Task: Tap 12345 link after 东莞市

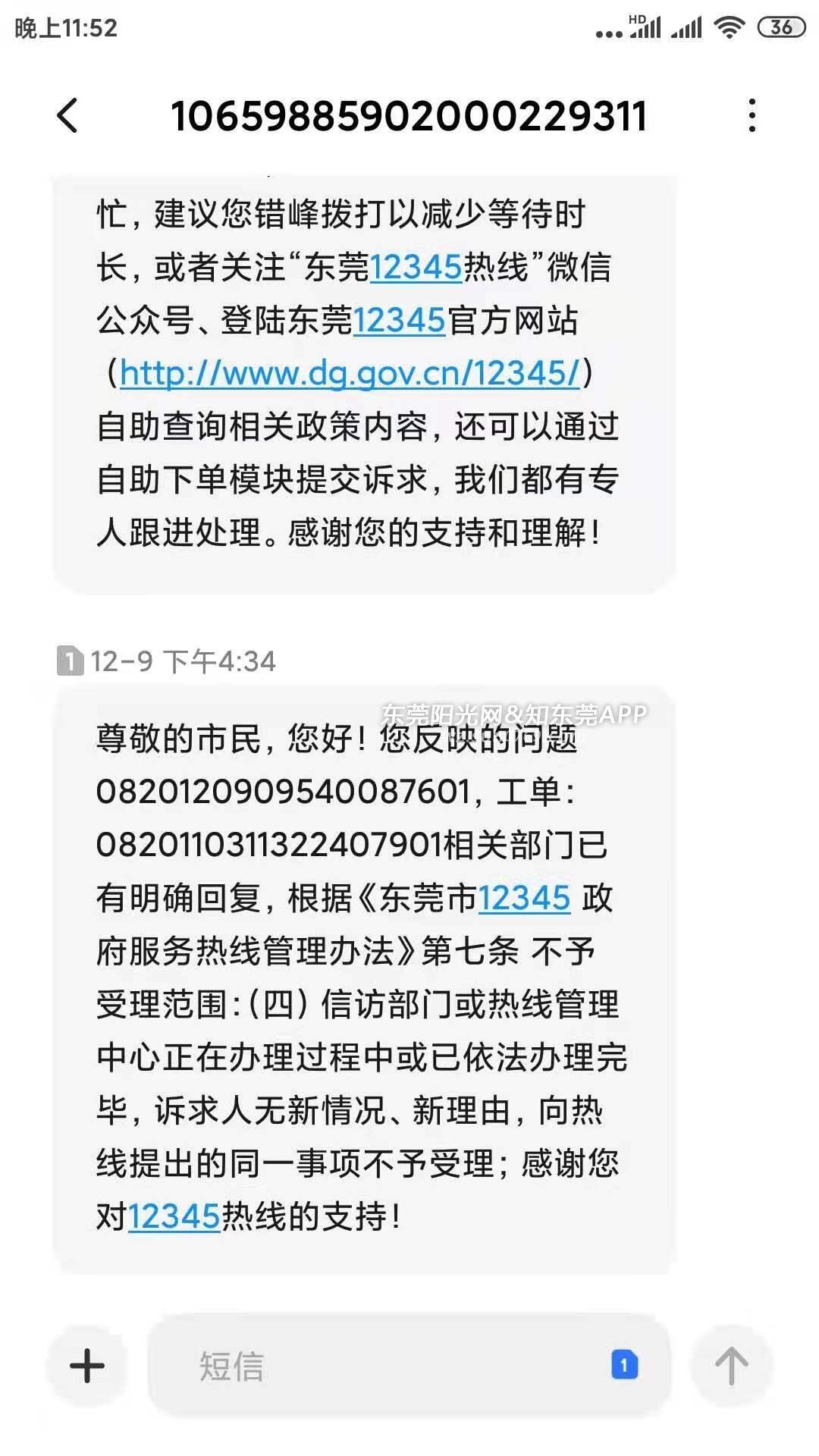Action: point(524,899)
